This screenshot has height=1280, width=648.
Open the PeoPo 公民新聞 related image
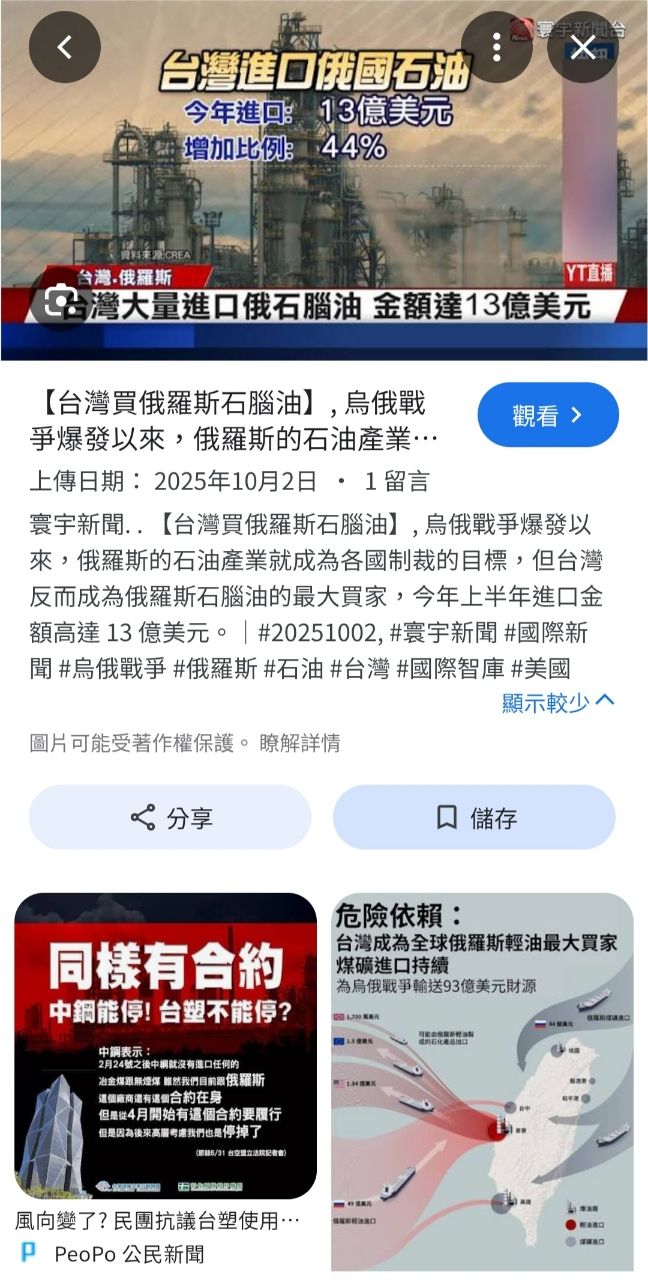(165, 1045)
